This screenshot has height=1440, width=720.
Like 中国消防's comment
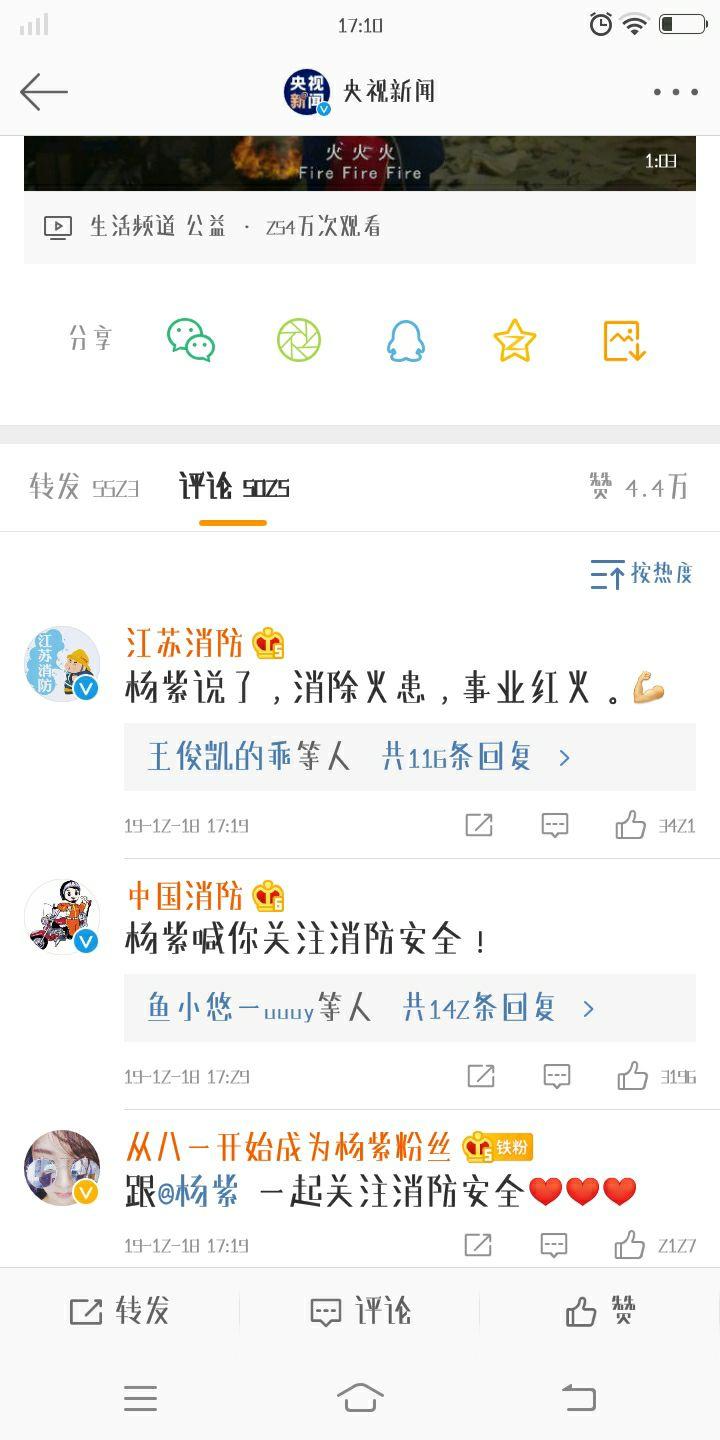pyautogui.click(x=633, y=1076)
